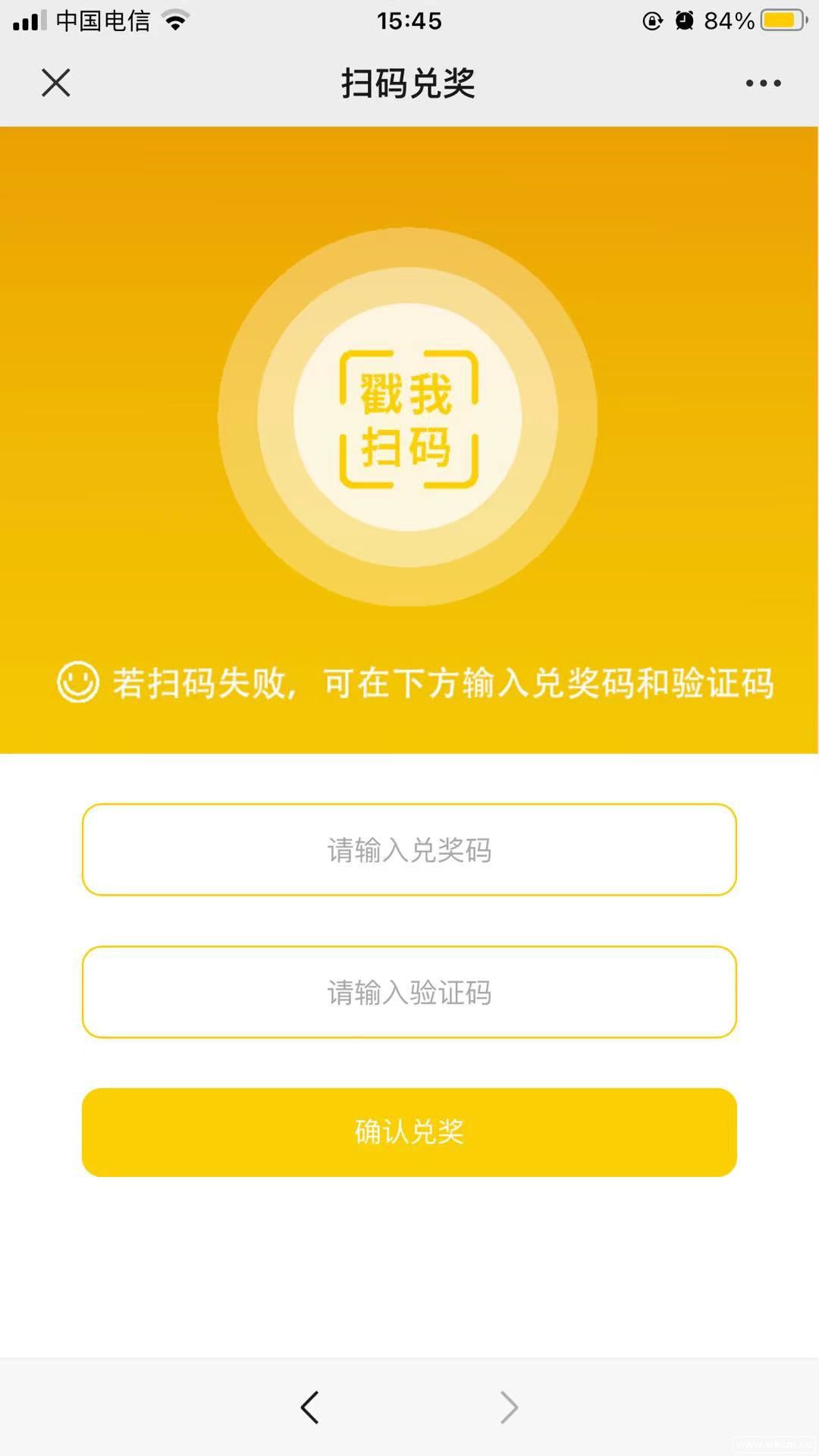Focus the 请输入兑奖码 field
Image resolution: width=819 pixels, height=1456 pixels.
tap(409, 849)
